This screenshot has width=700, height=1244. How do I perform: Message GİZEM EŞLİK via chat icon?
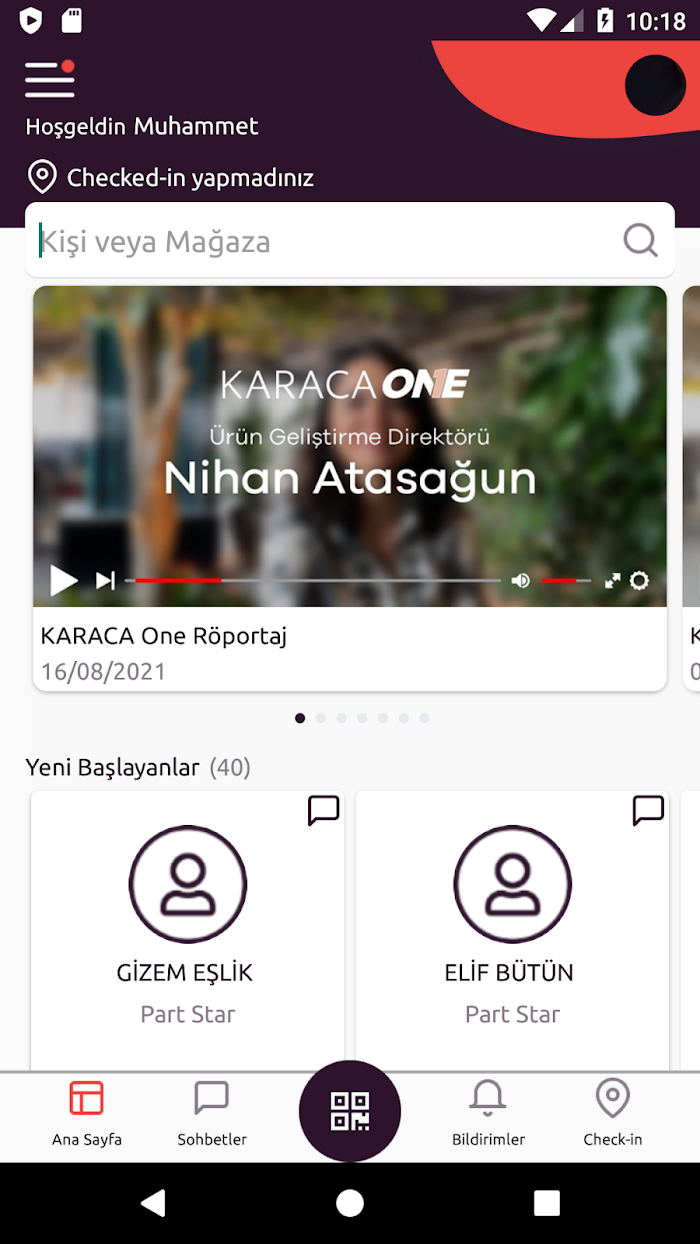(x=323, y=810)
